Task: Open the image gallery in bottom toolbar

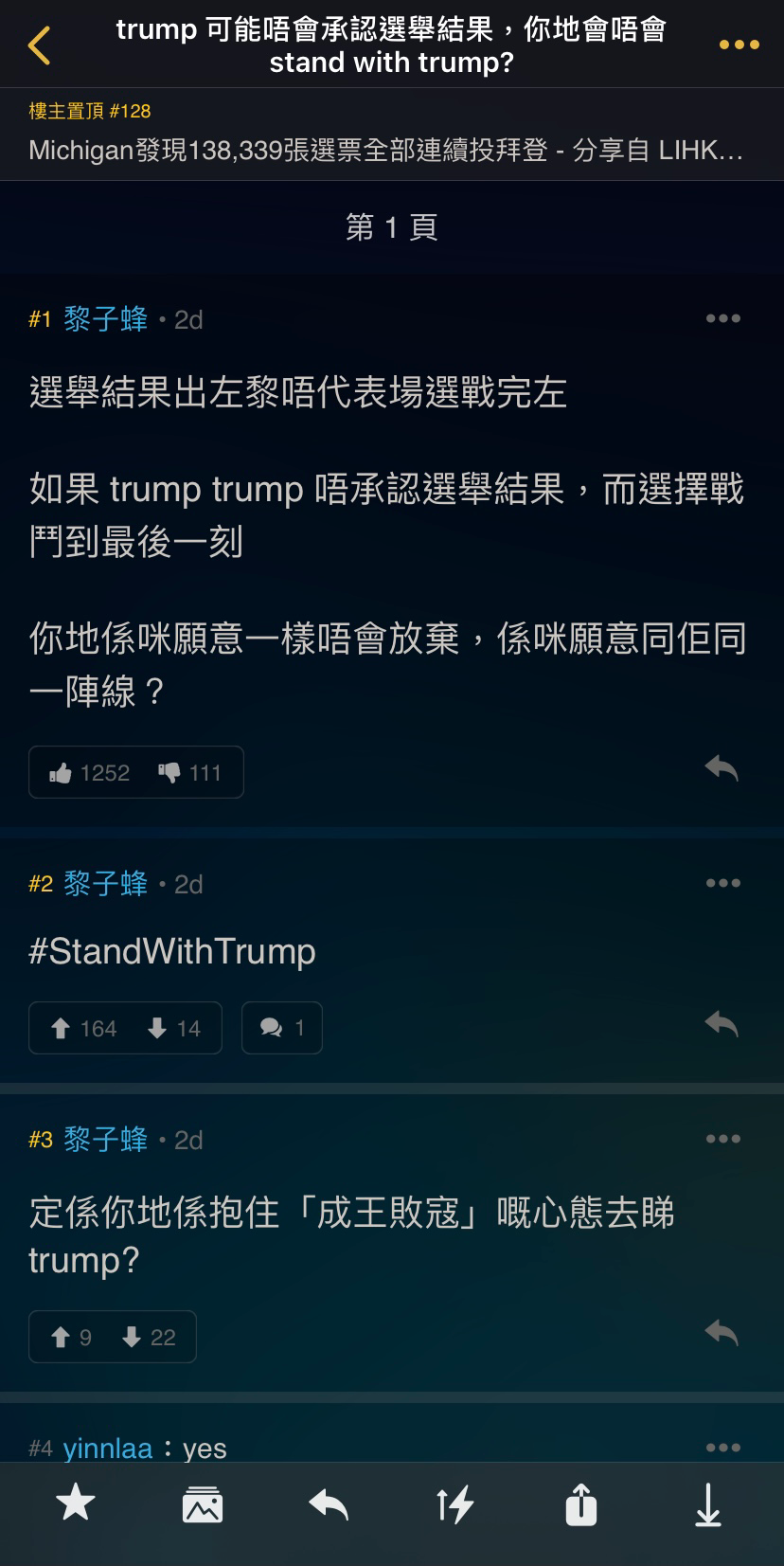Action: 203,1504
